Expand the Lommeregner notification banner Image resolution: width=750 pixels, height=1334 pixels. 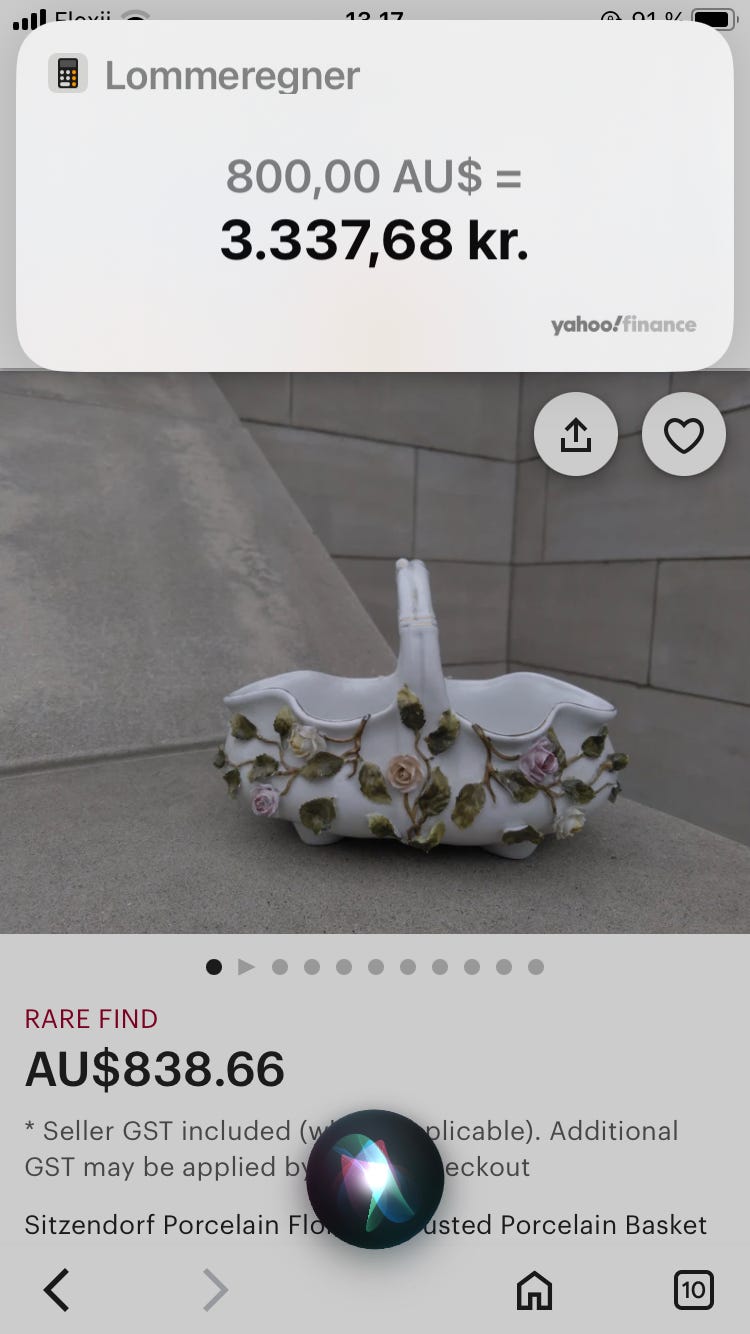pyautogui.click(x=375, y=200)
